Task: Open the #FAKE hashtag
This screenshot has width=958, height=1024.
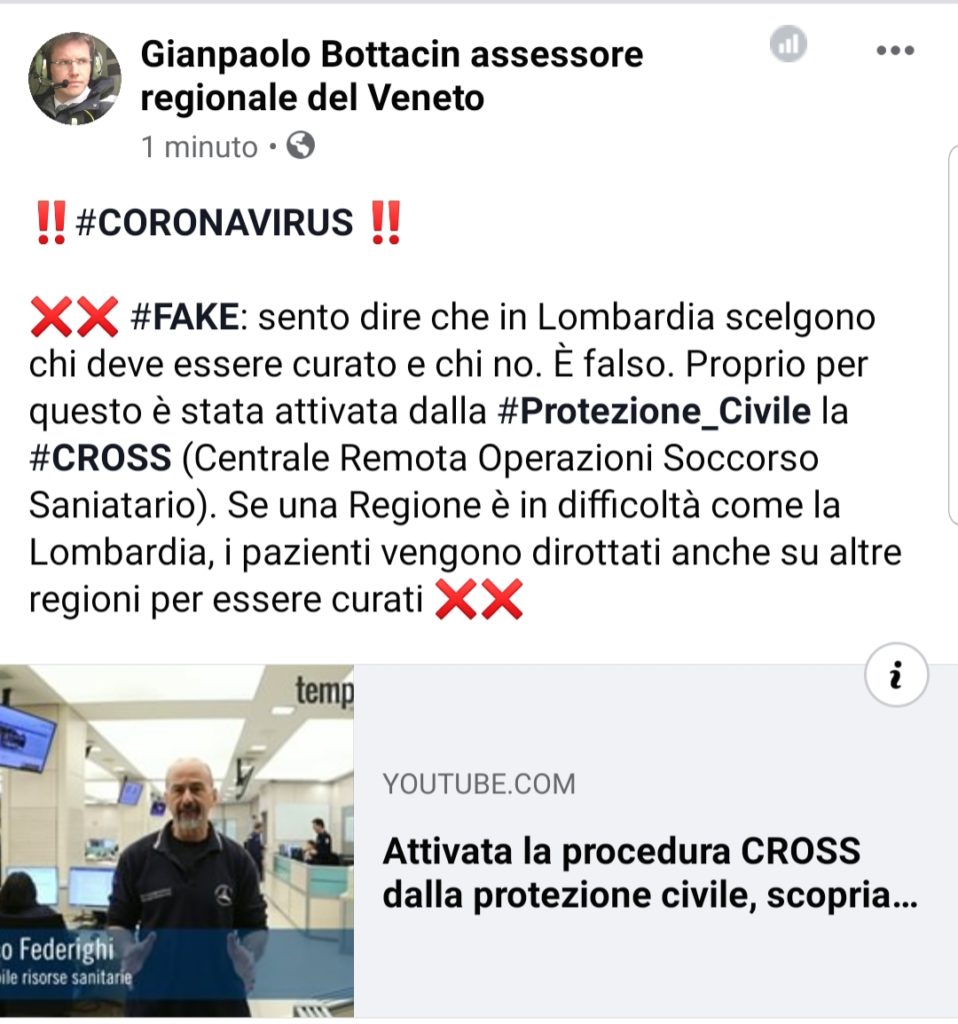Action: [184, 318]
